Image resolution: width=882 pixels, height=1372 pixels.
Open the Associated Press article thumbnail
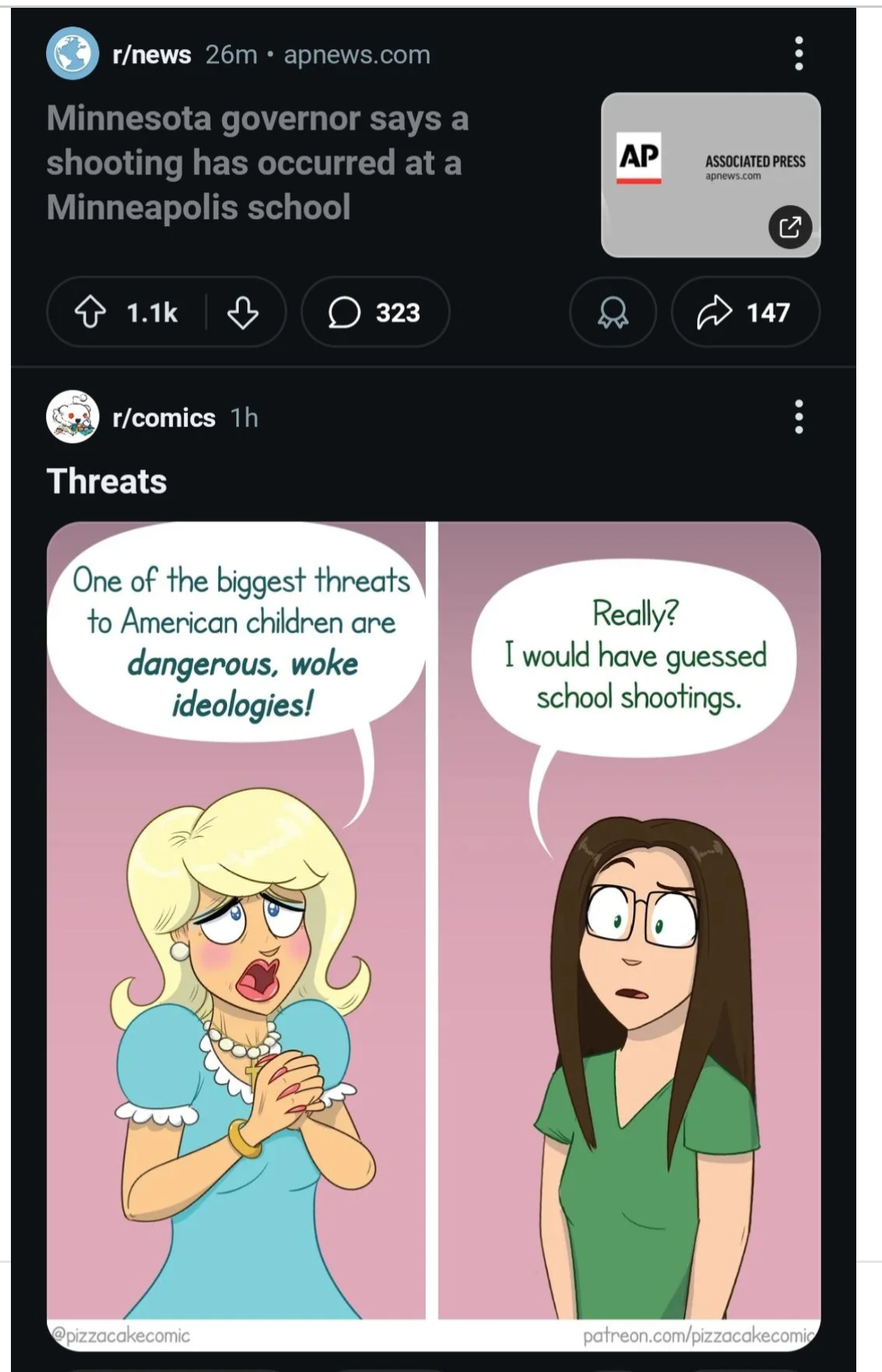tap(710, 175)
